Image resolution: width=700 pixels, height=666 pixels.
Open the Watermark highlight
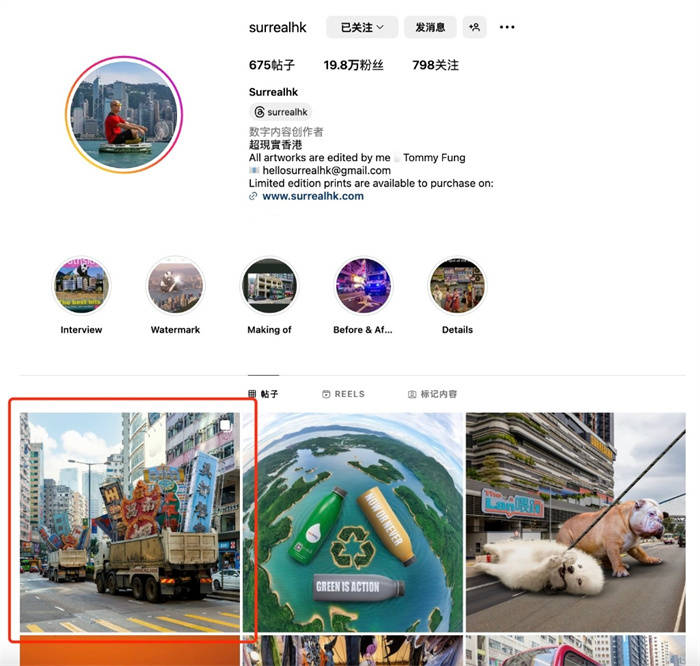pyautogui.click(x=175, y=286)
